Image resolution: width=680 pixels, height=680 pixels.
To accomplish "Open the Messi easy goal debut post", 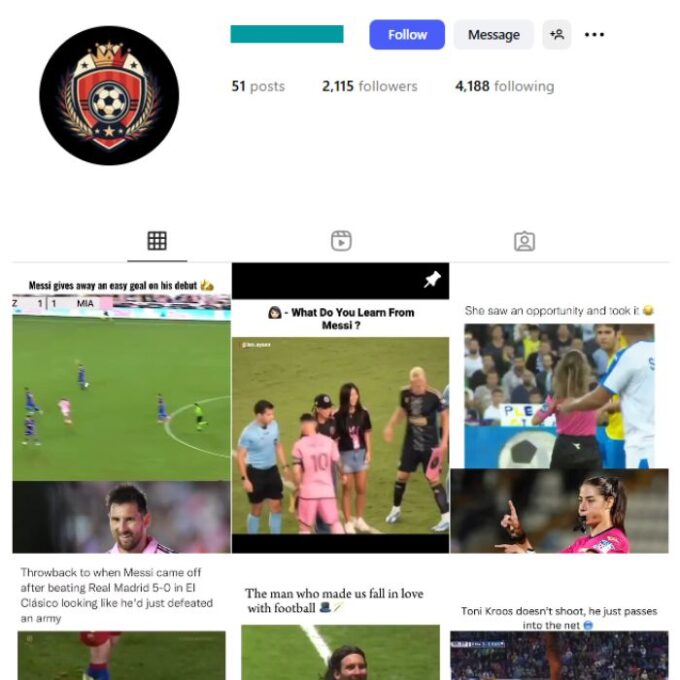I will (121, 410).
